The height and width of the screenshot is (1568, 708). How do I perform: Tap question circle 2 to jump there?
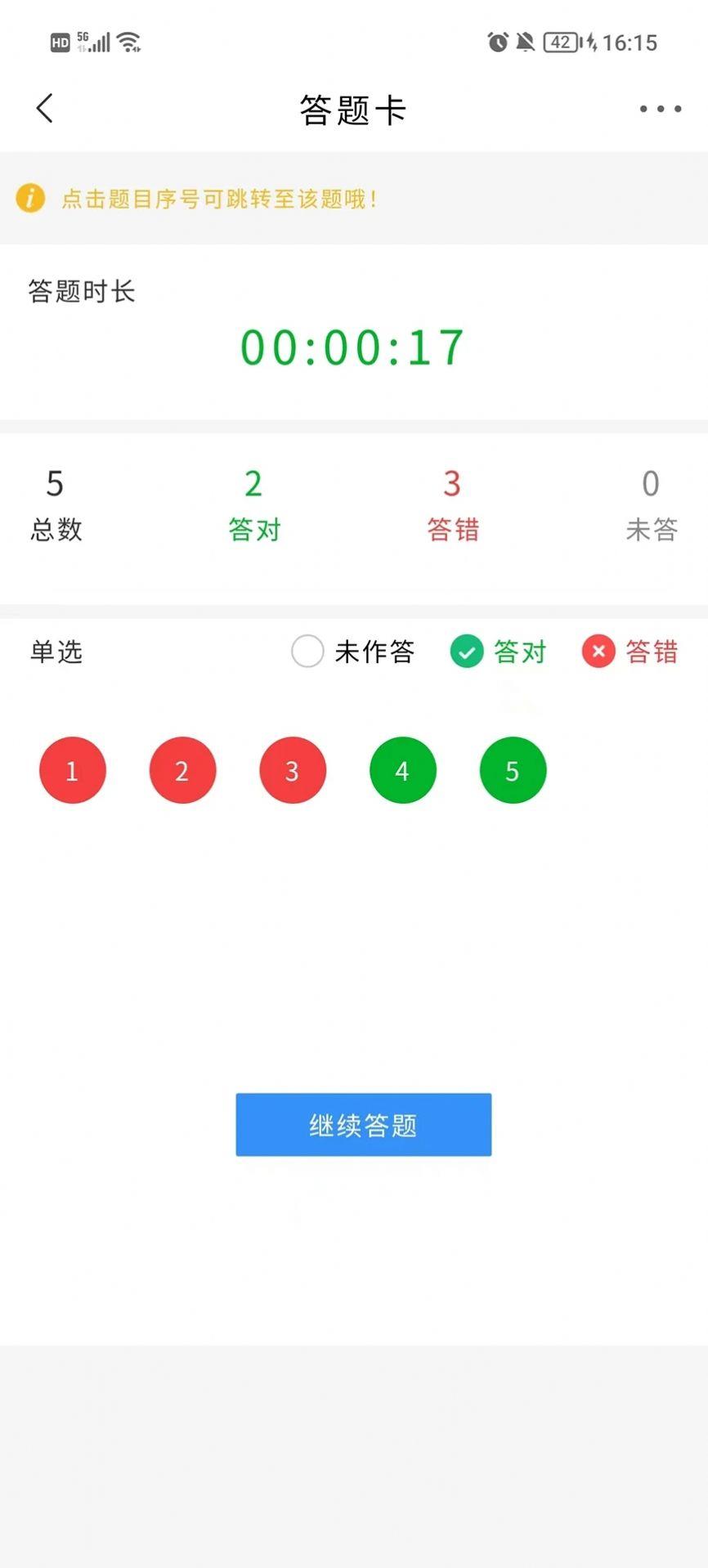coord(182,769)
